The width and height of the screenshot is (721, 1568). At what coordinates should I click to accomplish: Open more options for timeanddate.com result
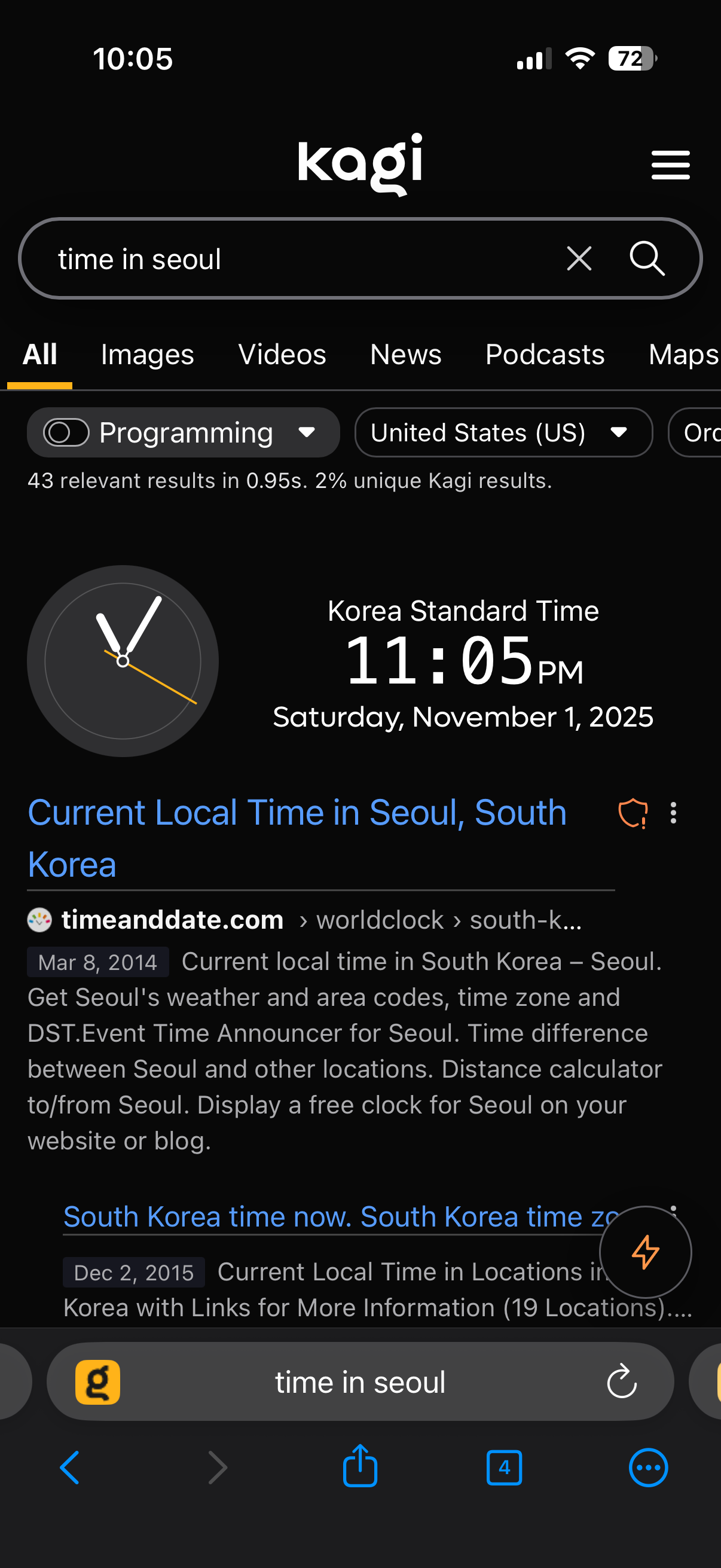point(673,813)
